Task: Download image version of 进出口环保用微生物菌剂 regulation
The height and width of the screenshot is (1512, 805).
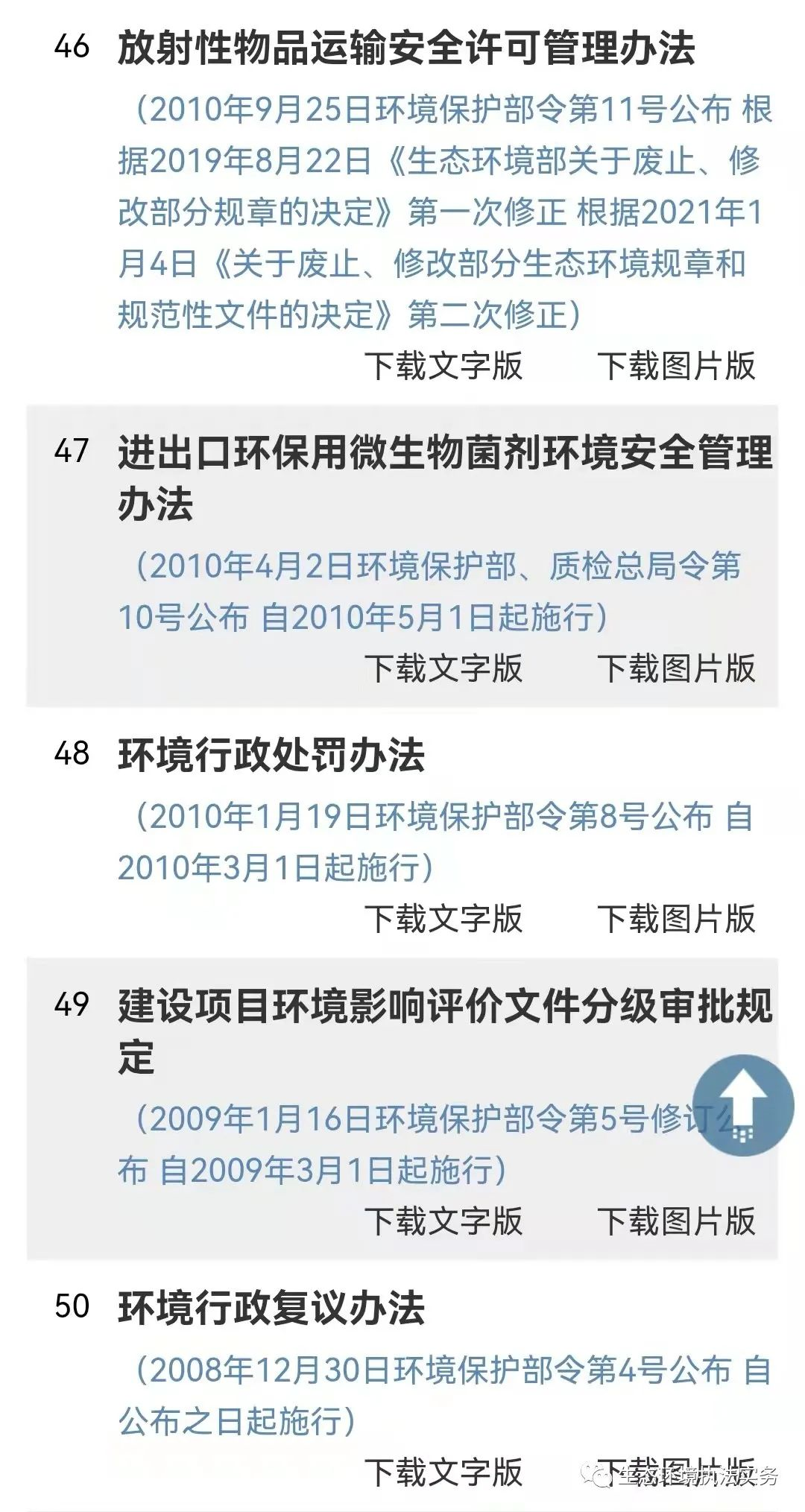Action: [675, 668]
